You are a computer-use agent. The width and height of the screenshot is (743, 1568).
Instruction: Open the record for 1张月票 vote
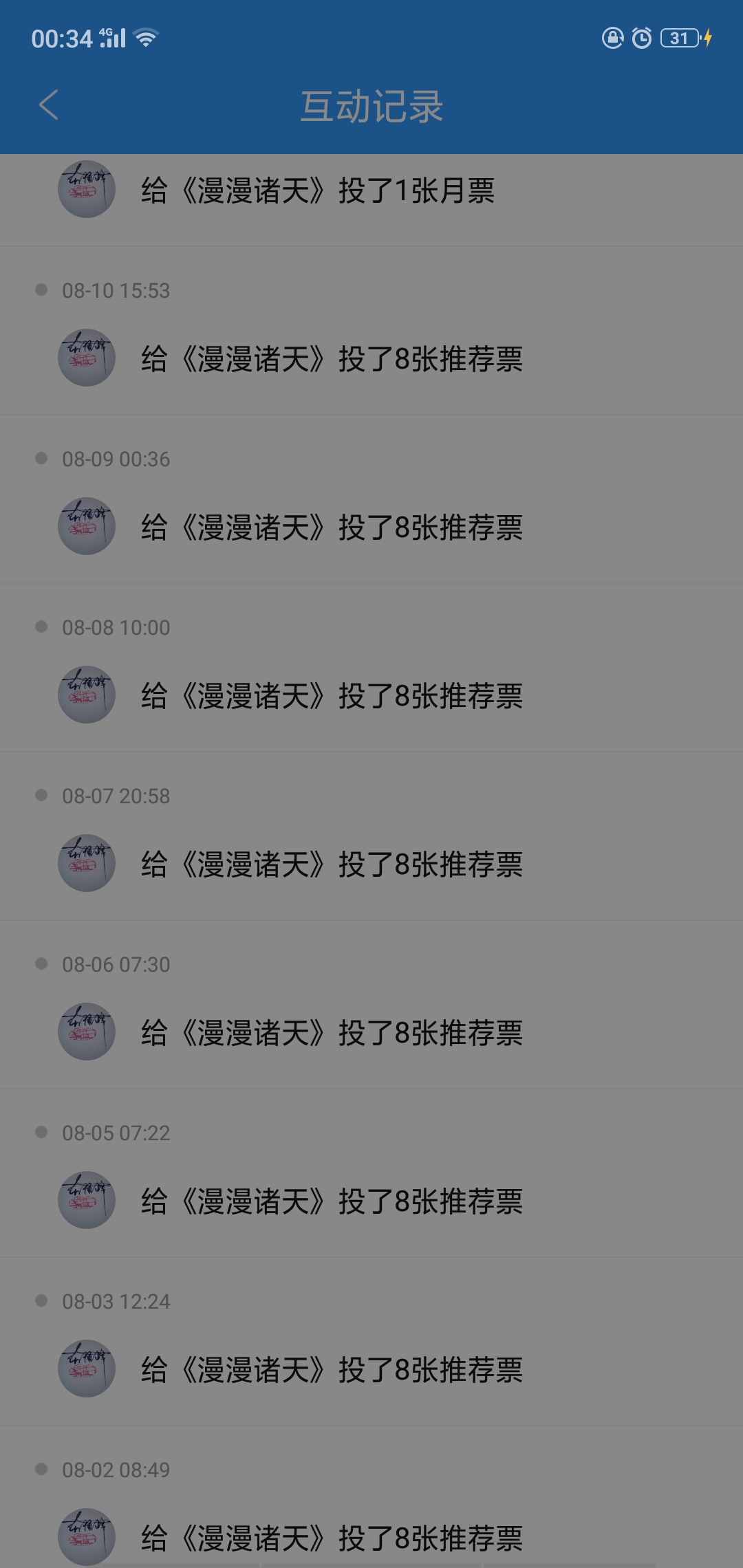(318, 190)
